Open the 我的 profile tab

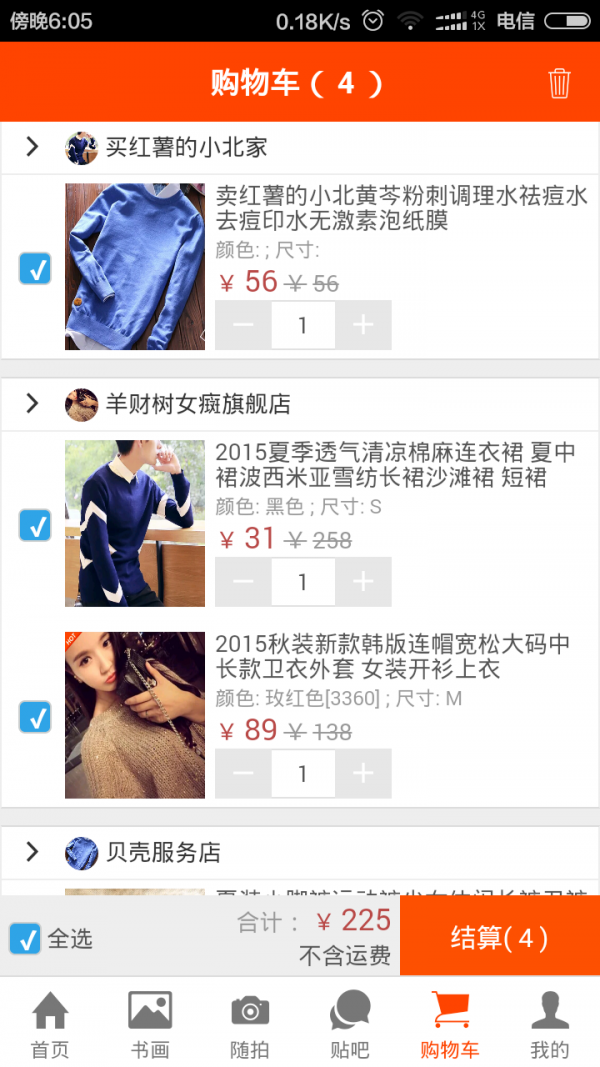tap(549, 1024)
